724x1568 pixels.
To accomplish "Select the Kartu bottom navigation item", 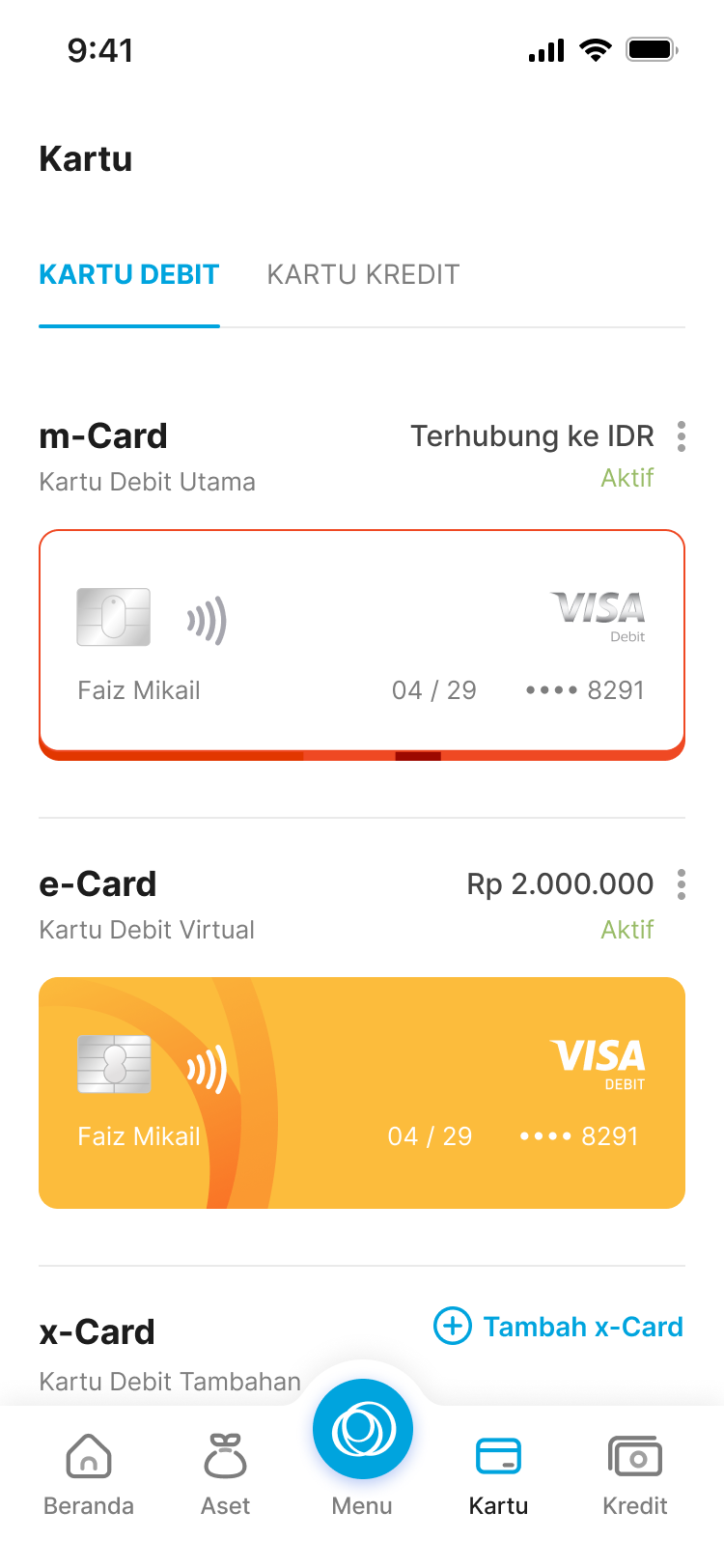I will point(498,1474).
